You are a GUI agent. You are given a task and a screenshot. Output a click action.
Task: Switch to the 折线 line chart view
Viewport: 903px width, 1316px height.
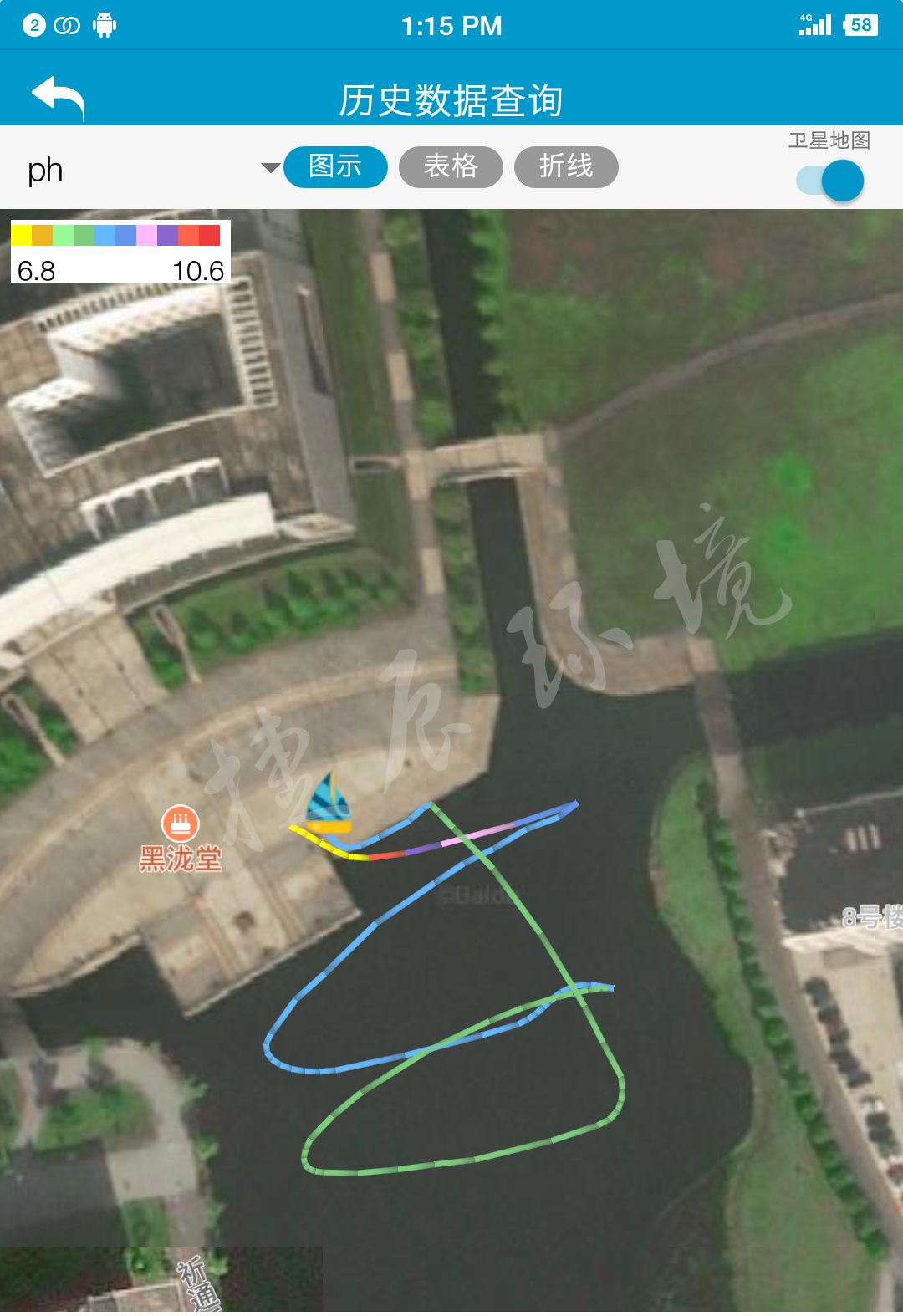566,167
